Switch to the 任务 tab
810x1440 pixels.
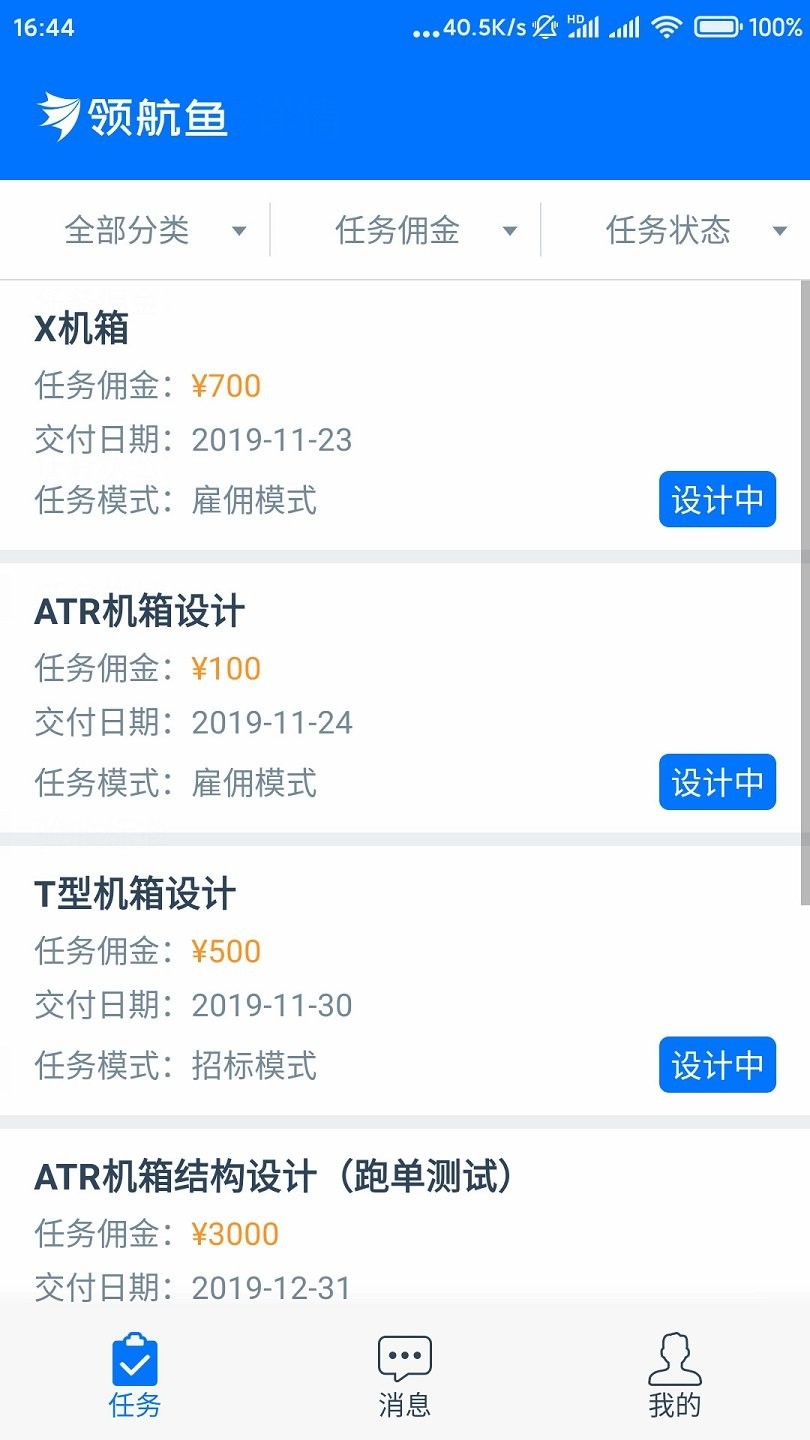(x=135, y=1375)
